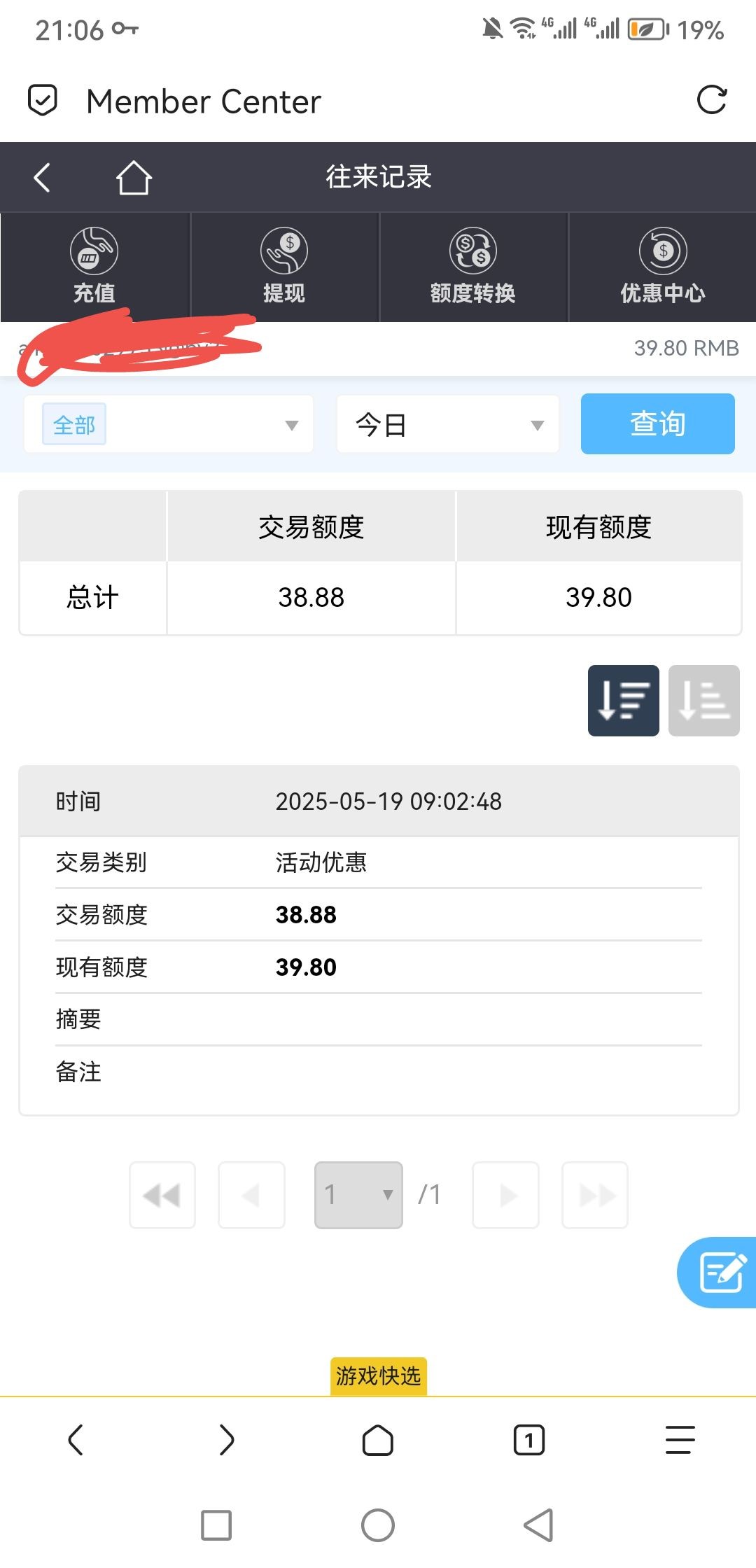Screen dimensions: 756x1568
Task: Expand the 全部 transaction type dropdown
Action: (169, 424)
